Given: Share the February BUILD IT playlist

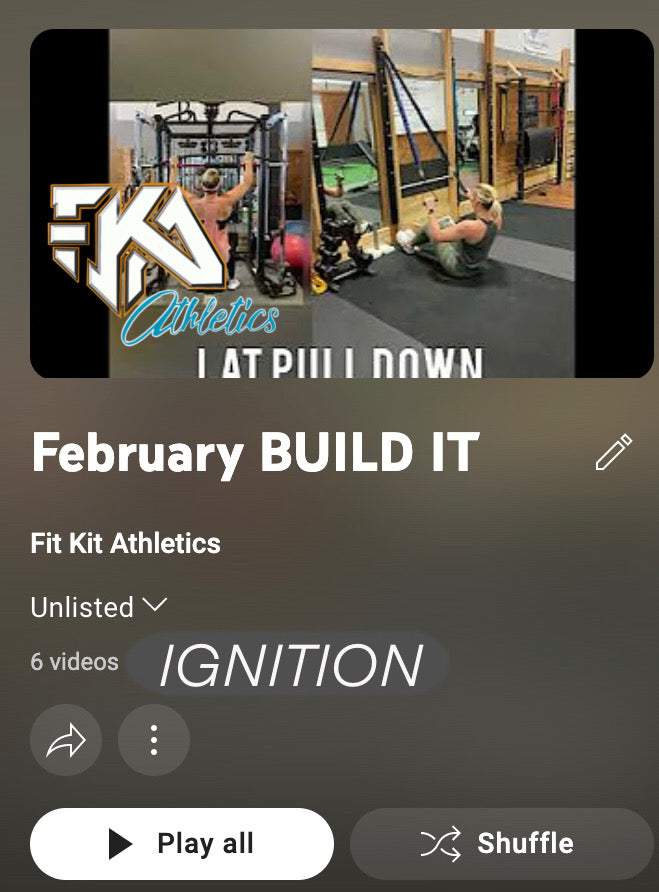Looking at the screenshot, I should point(66,740).
